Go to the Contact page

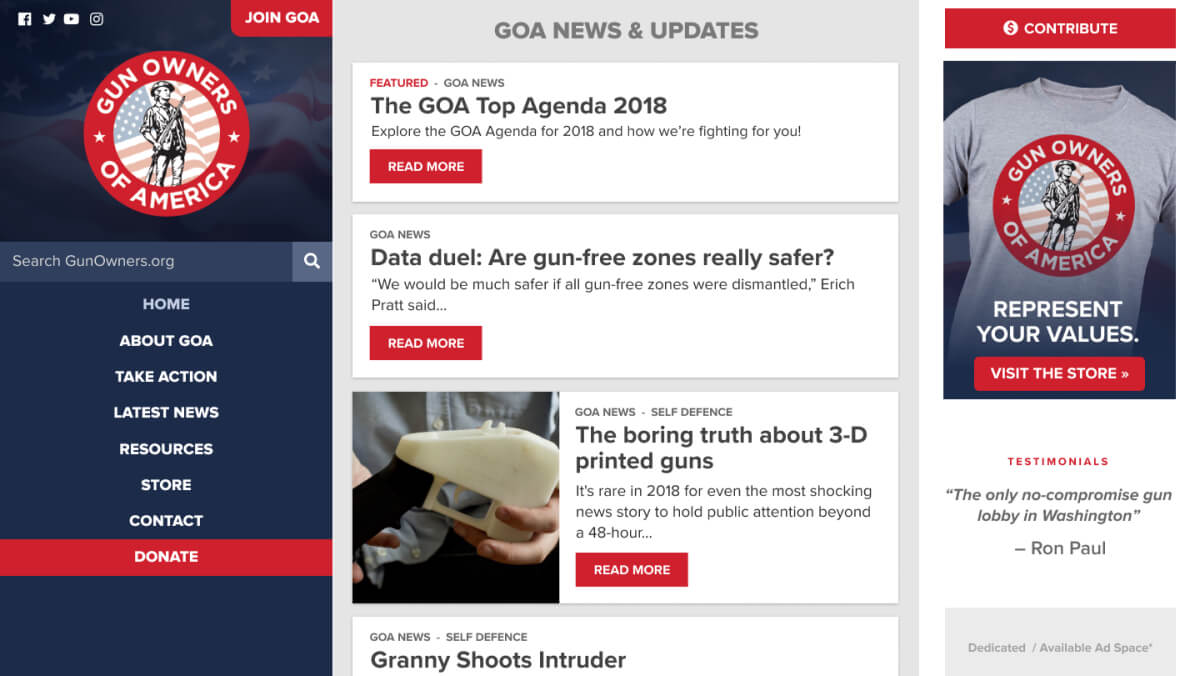click(166, 521)
